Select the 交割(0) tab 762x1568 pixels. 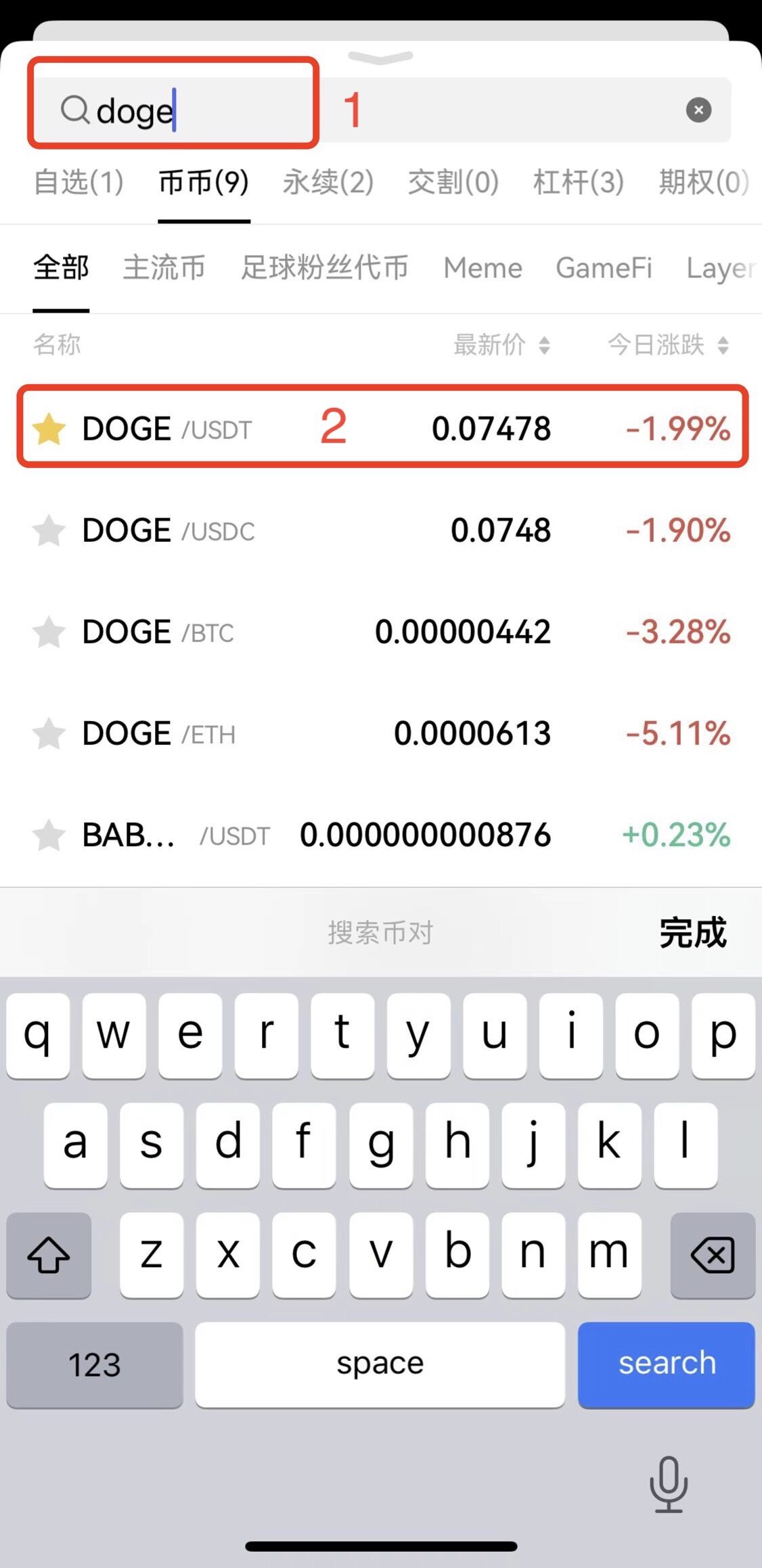click(453, 182)
